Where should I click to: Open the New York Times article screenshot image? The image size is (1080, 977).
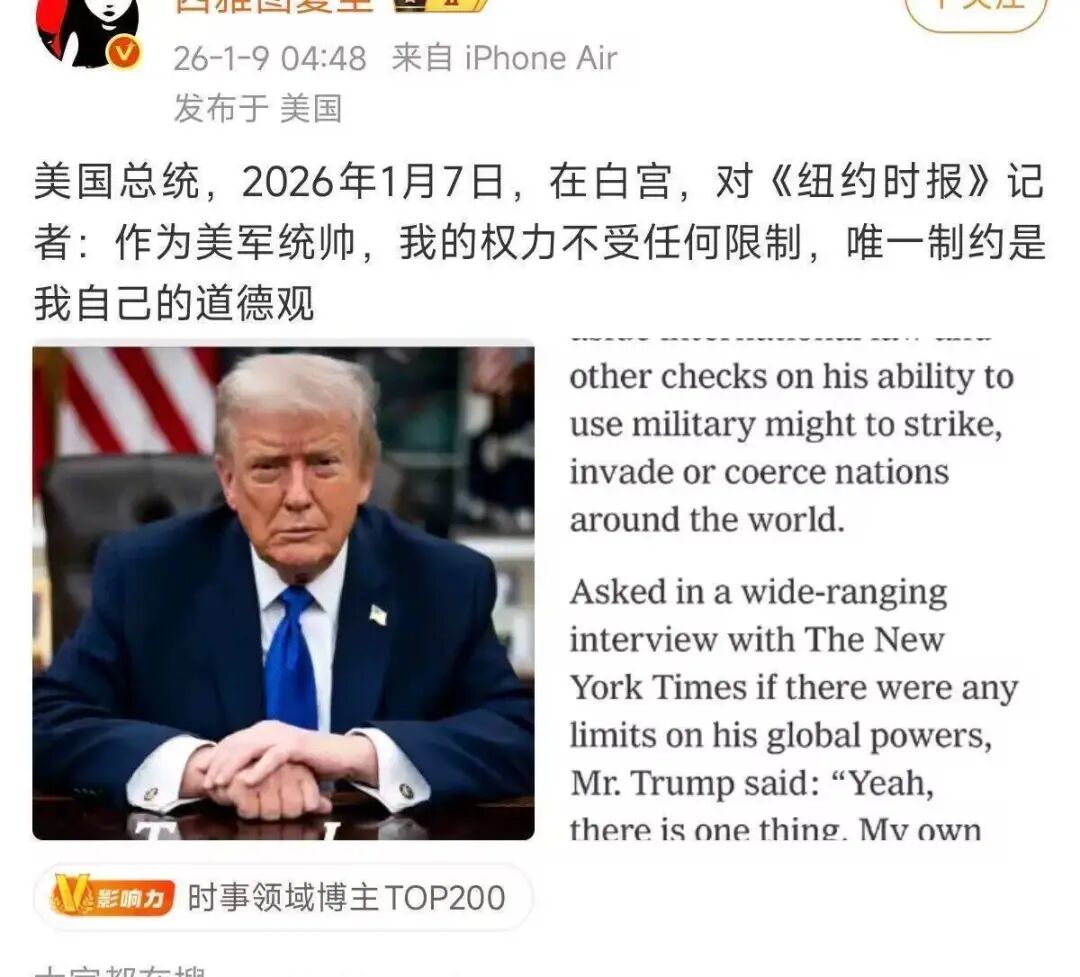(792, 592)
